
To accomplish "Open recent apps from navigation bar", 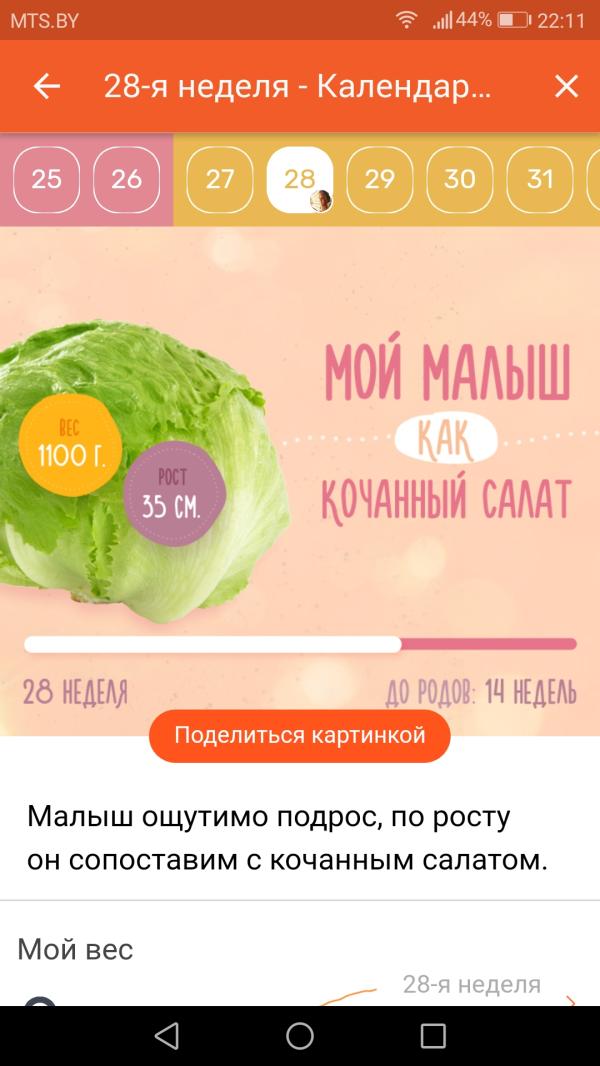I will tap(433, 1035).
